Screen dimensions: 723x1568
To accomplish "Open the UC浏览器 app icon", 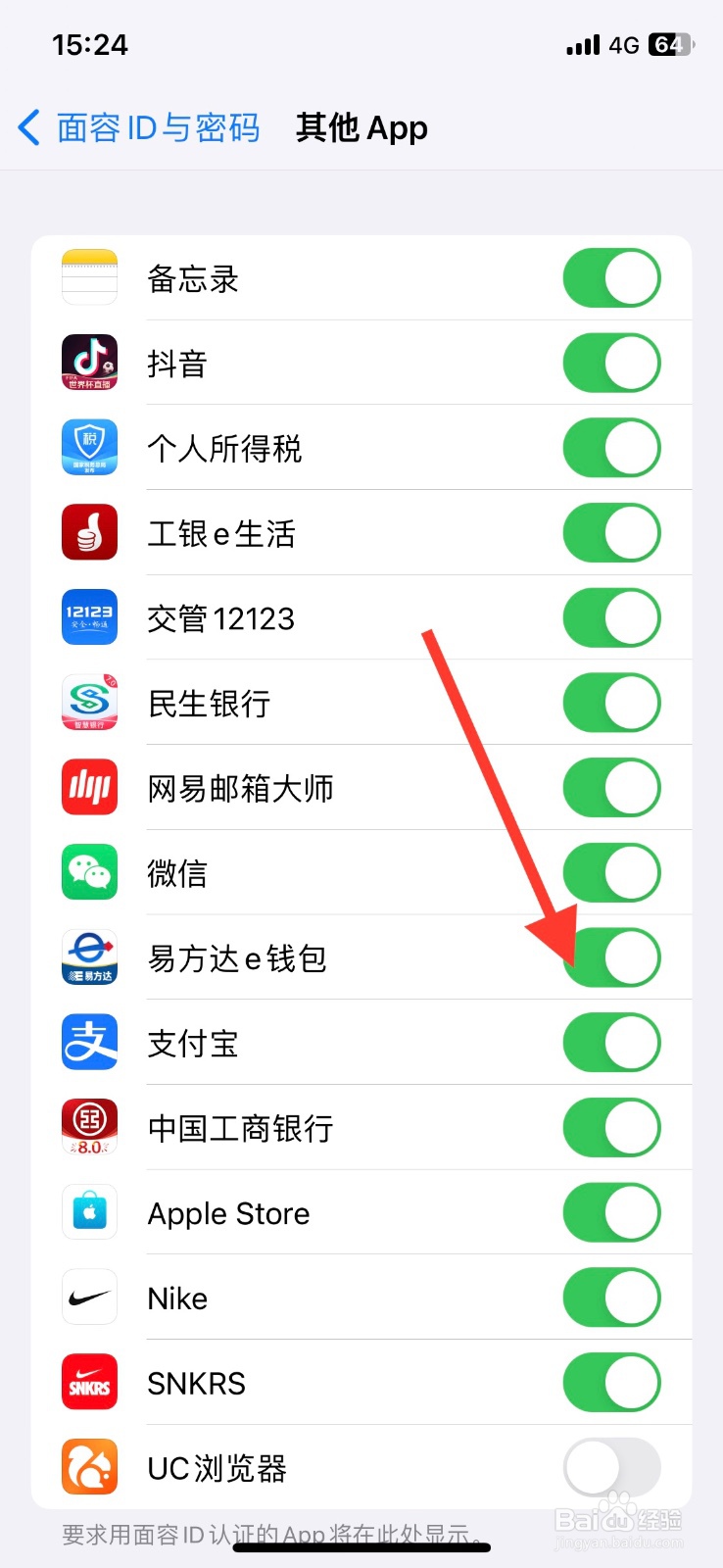I will (89, 1467).
